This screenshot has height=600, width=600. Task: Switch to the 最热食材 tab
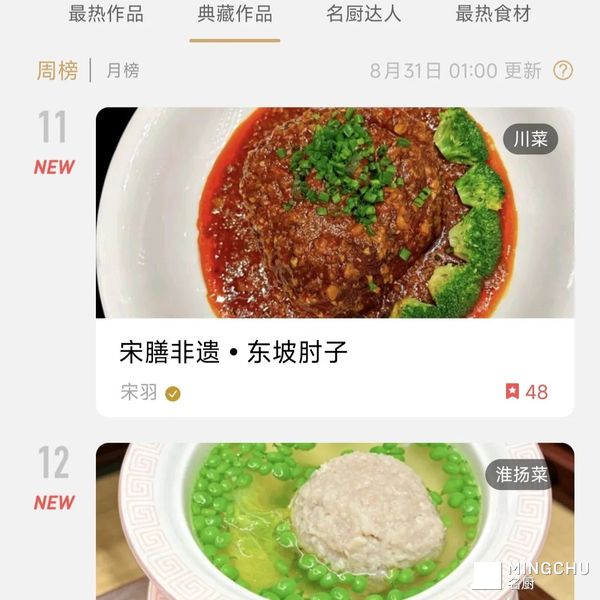[x=493, y=14]
